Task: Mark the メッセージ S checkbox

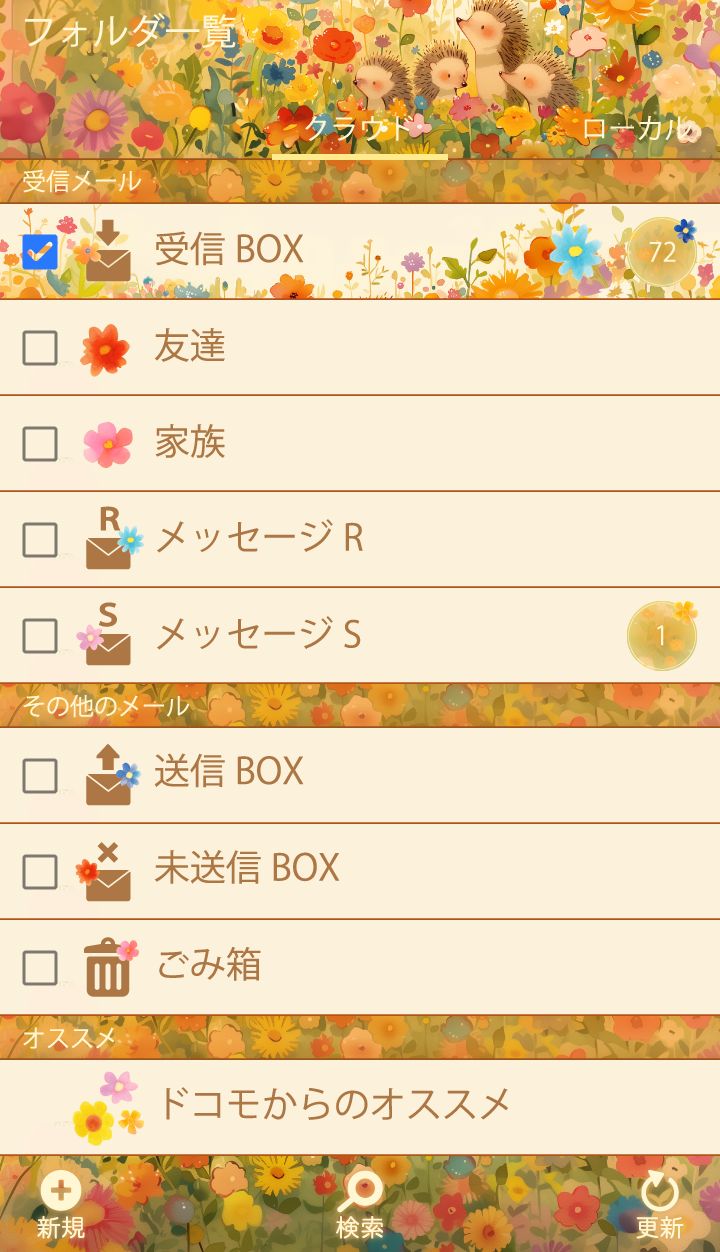Action: pyautogui.click(x=40, y=636)
